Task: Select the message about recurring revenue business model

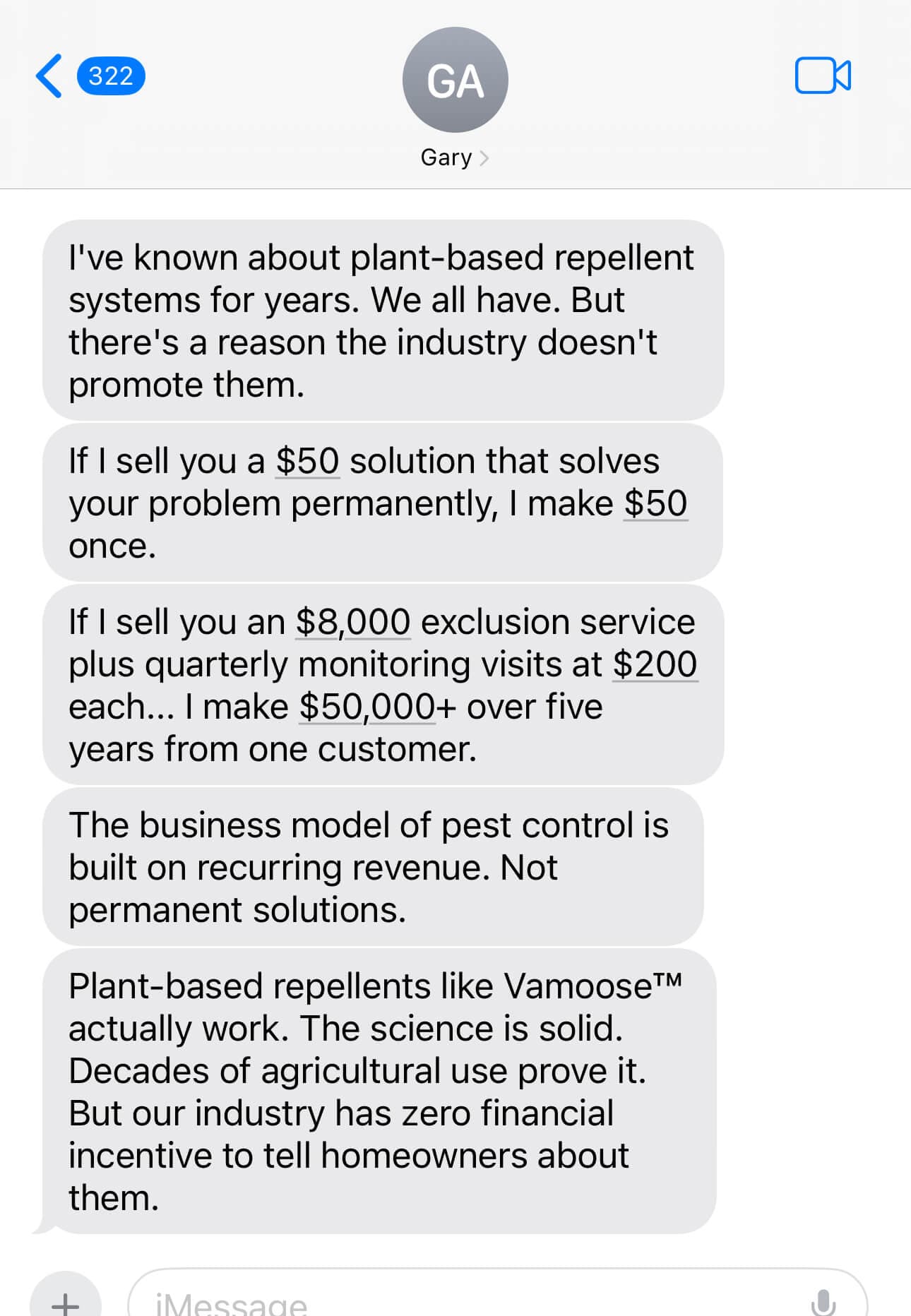Action: pyautogui.click(x=371, y=867)
